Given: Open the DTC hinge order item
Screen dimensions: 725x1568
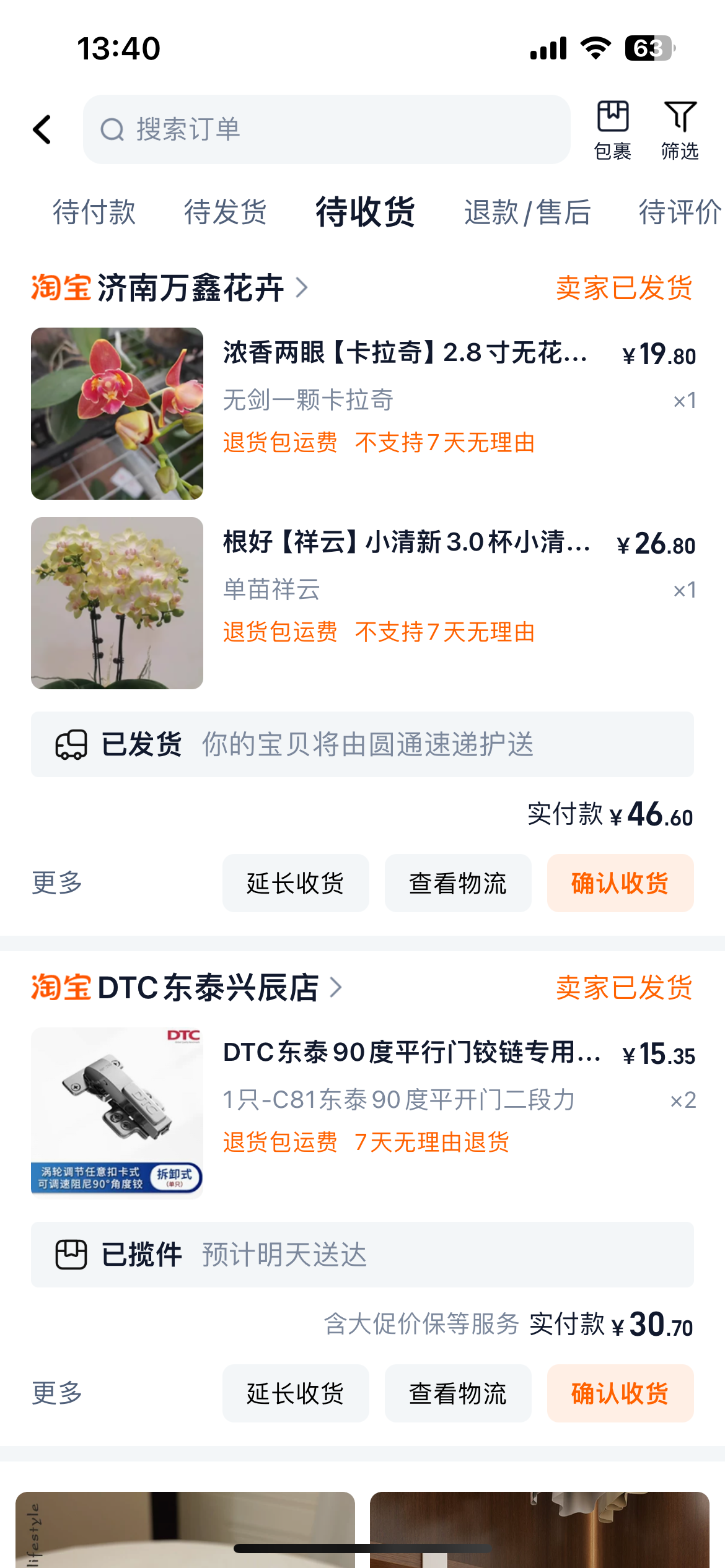Looking at the screenshot, I should click(363, 1113).
